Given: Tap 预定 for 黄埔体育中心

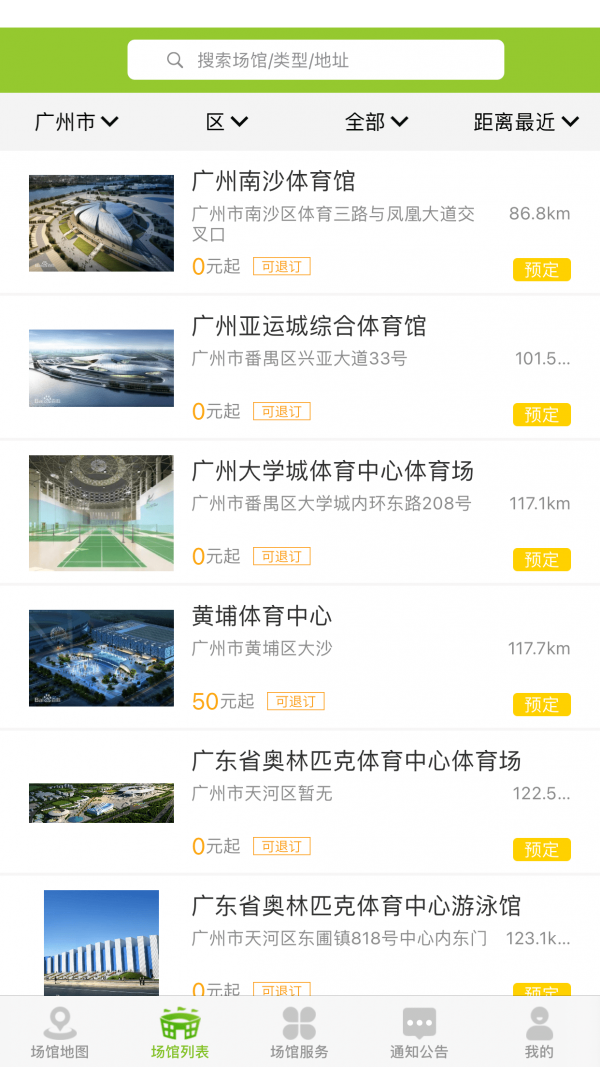Looking at the screenshot, I should pos(542,705).
